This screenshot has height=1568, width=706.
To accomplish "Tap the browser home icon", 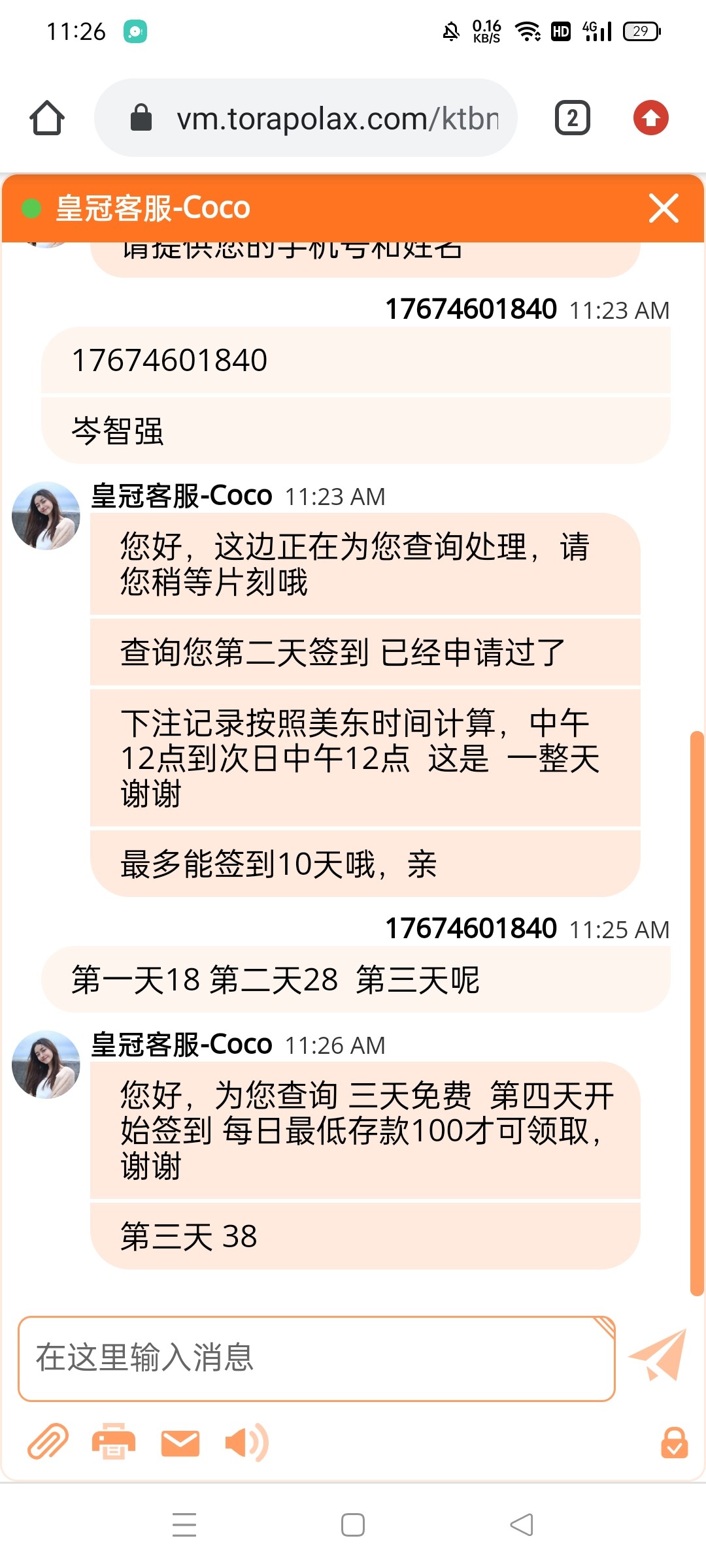I will [47, 118].
